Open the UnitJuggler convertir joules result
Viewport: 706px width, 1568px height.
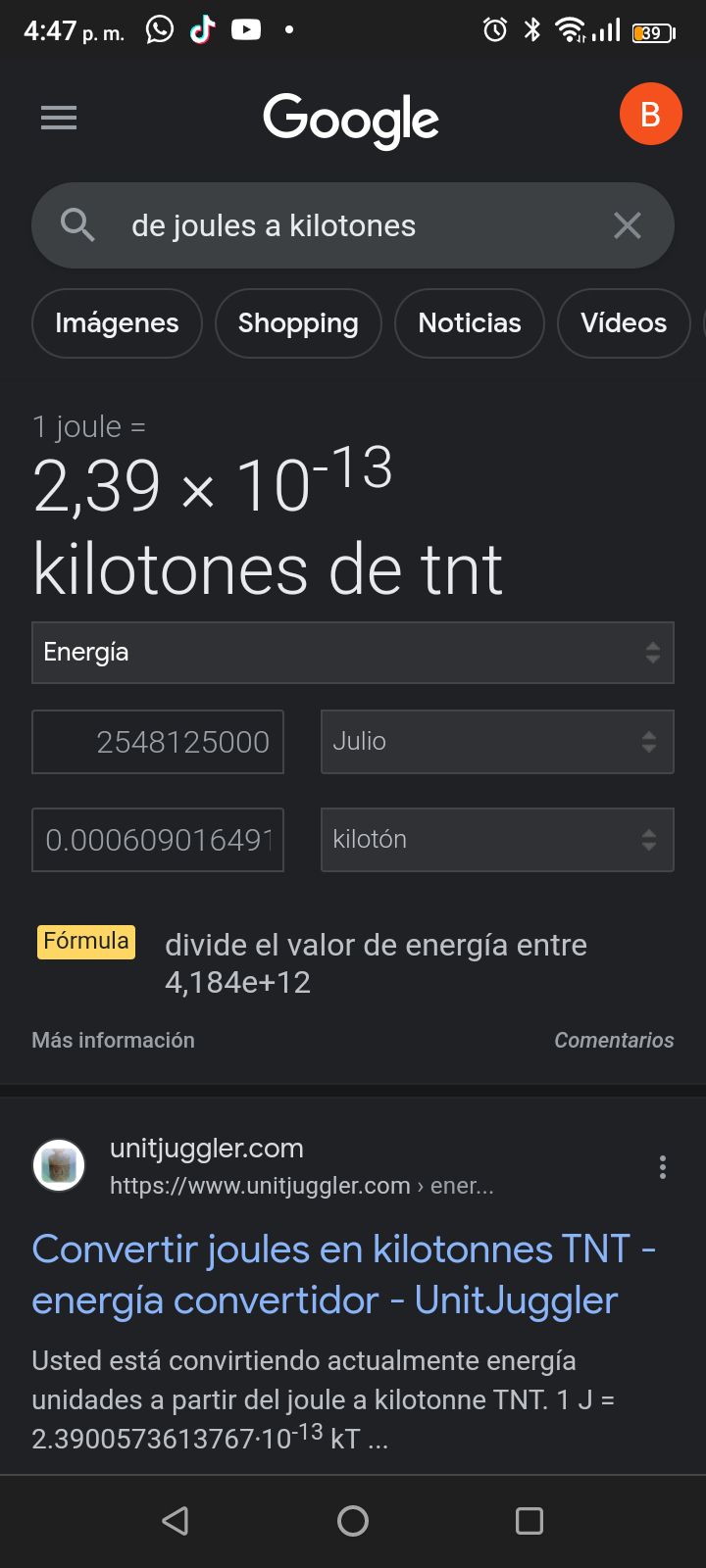tap(343, 1274)
